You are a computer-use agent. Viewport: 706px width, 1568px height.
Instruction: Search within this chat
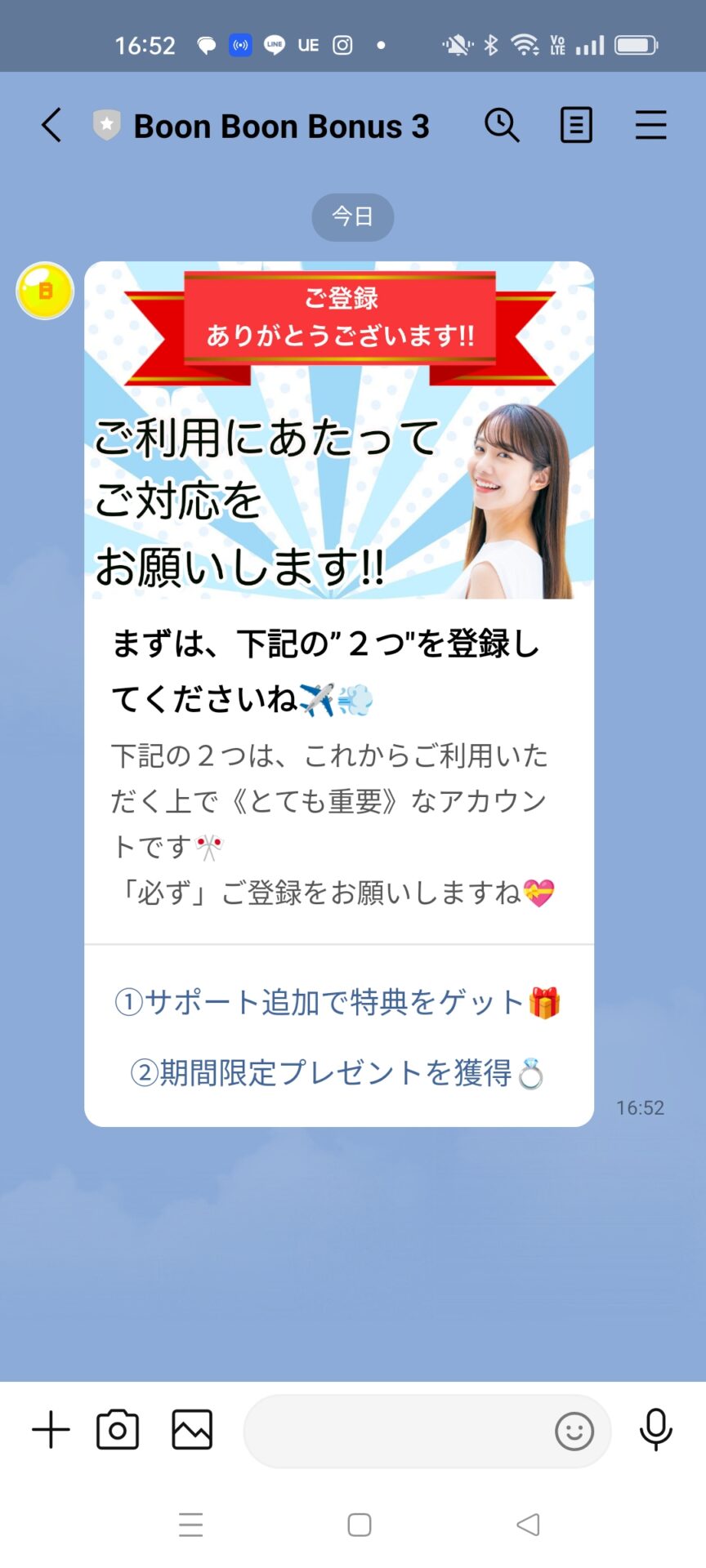(502, 126)
